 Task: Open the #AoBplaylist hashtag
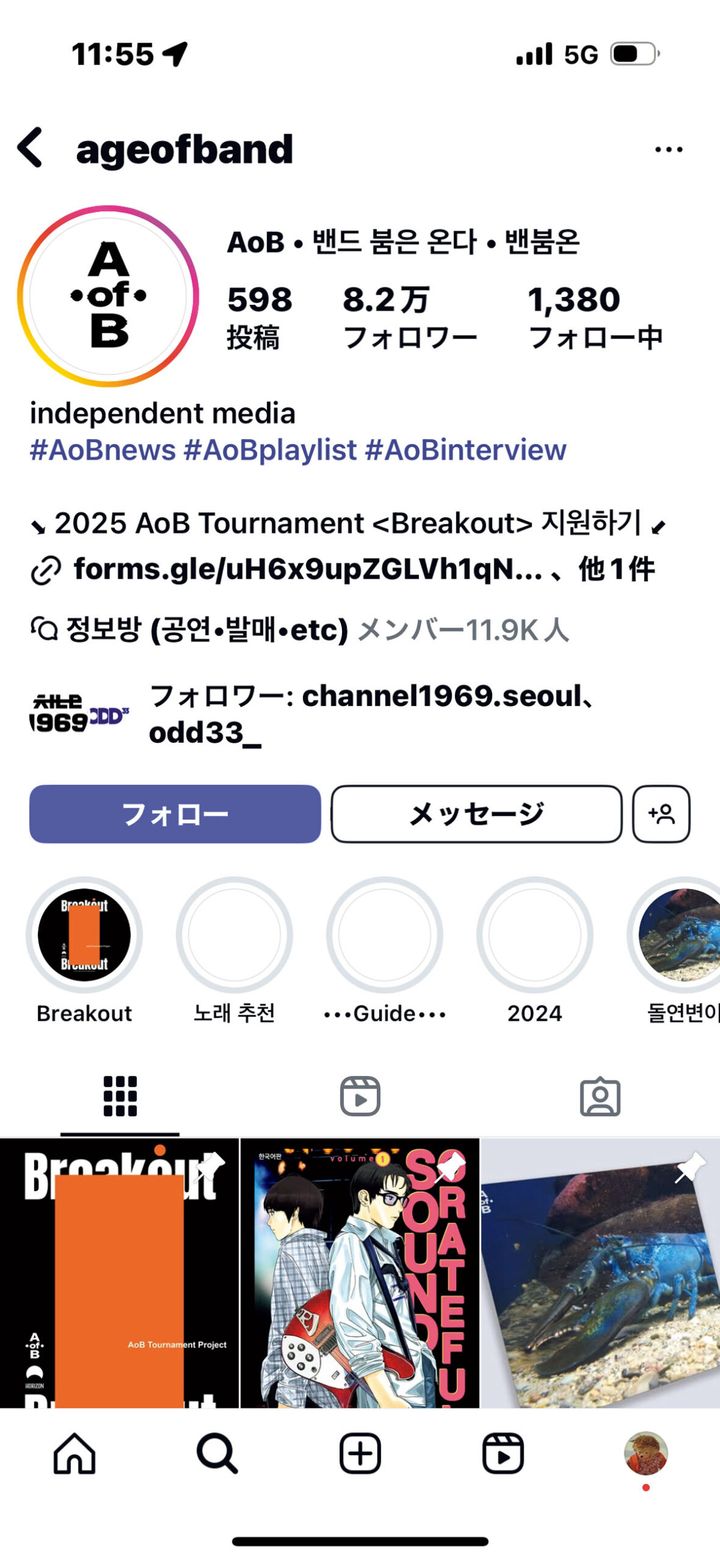coord(270,450)
